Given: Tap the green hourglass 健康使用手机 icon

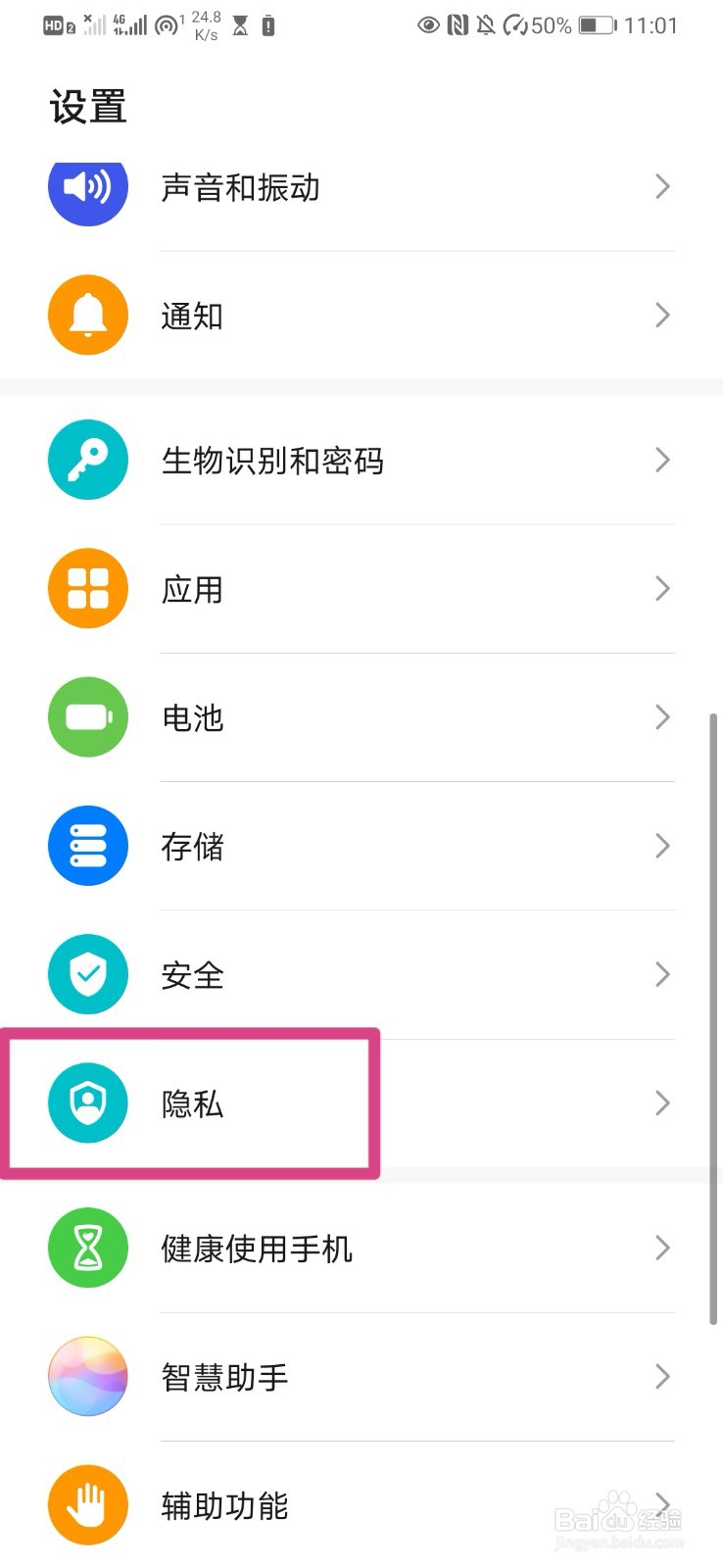Looking at the screenshot, I should 87,1248.
